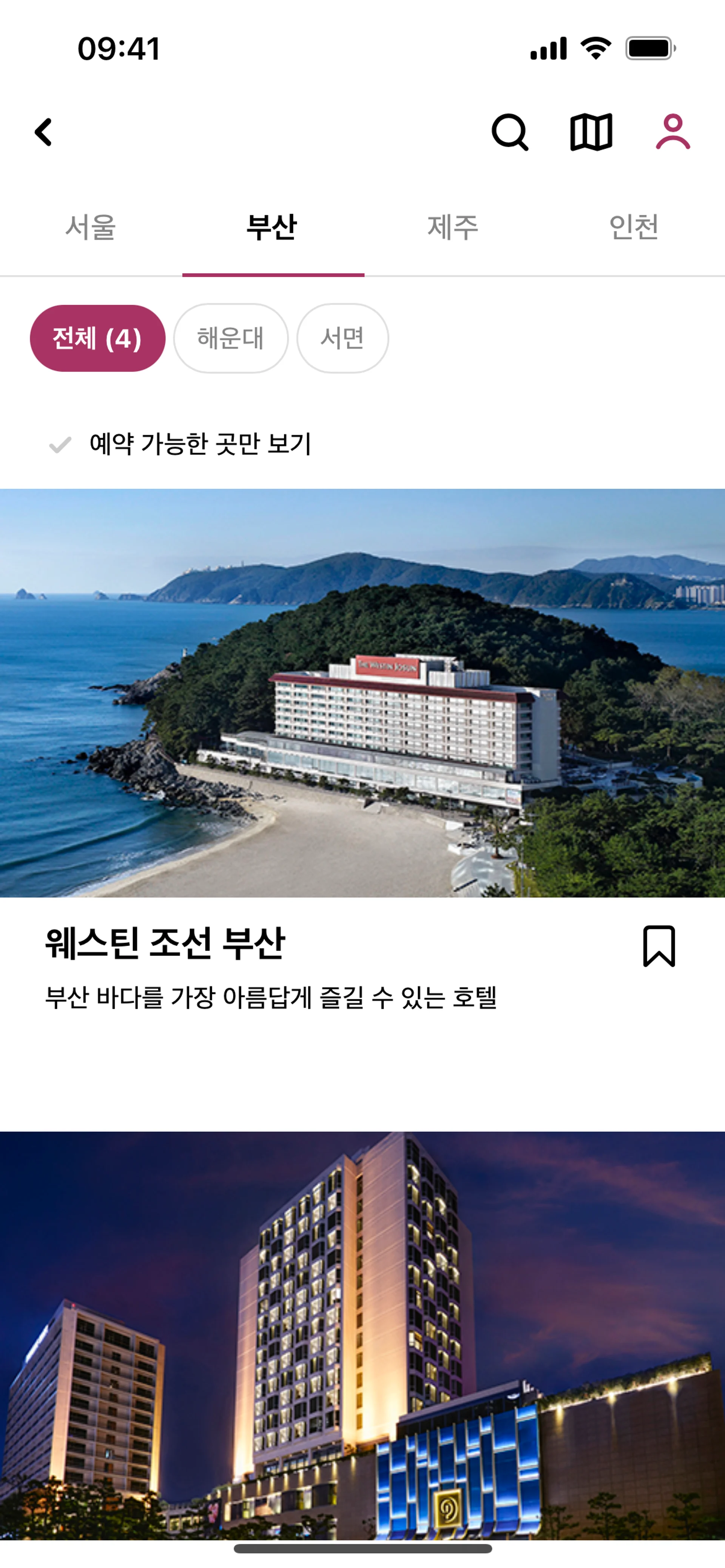Filter hotels by 서면 chip
This screenshot has height=1568, width=725.
pos(342,339)
